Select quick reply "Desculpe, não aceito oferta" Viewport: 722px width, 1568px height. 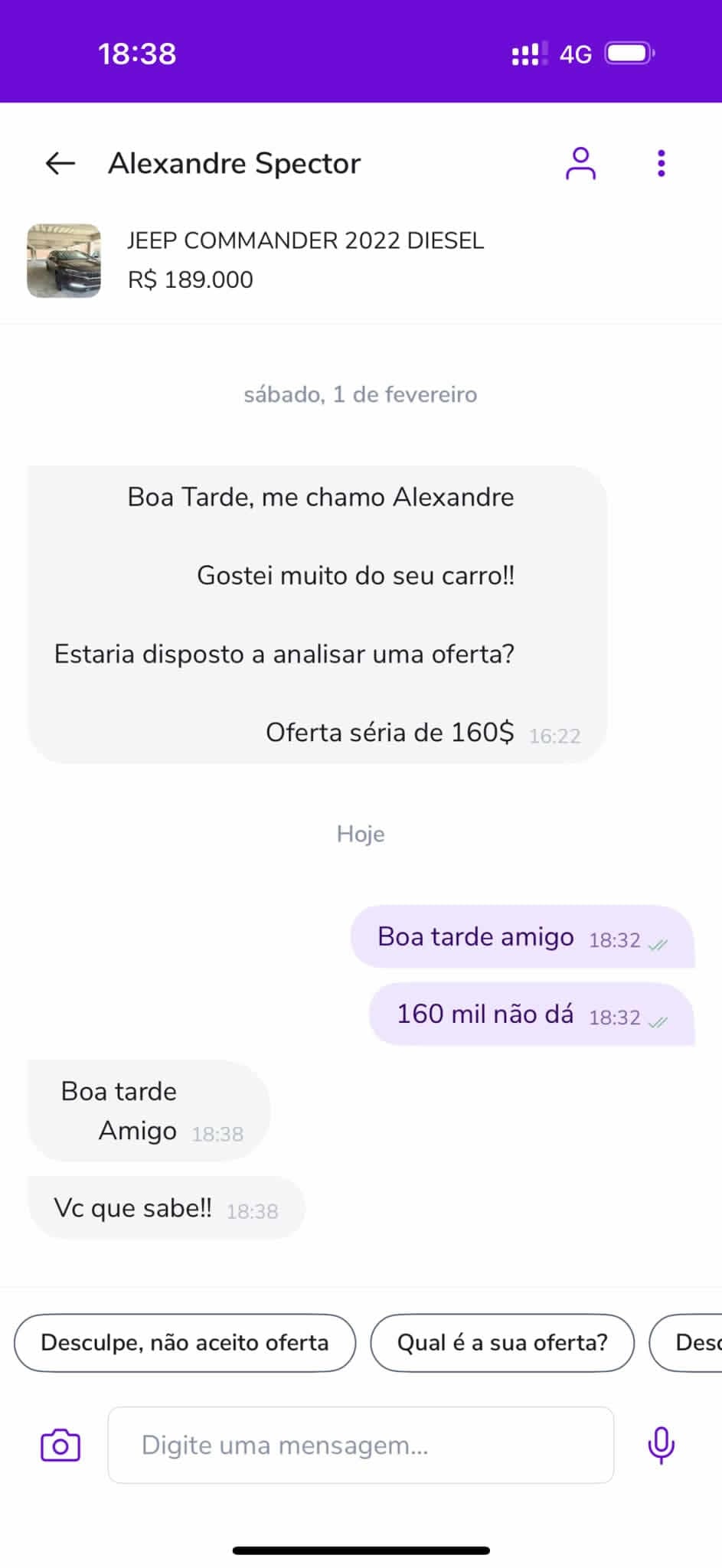coord(185,1342)
